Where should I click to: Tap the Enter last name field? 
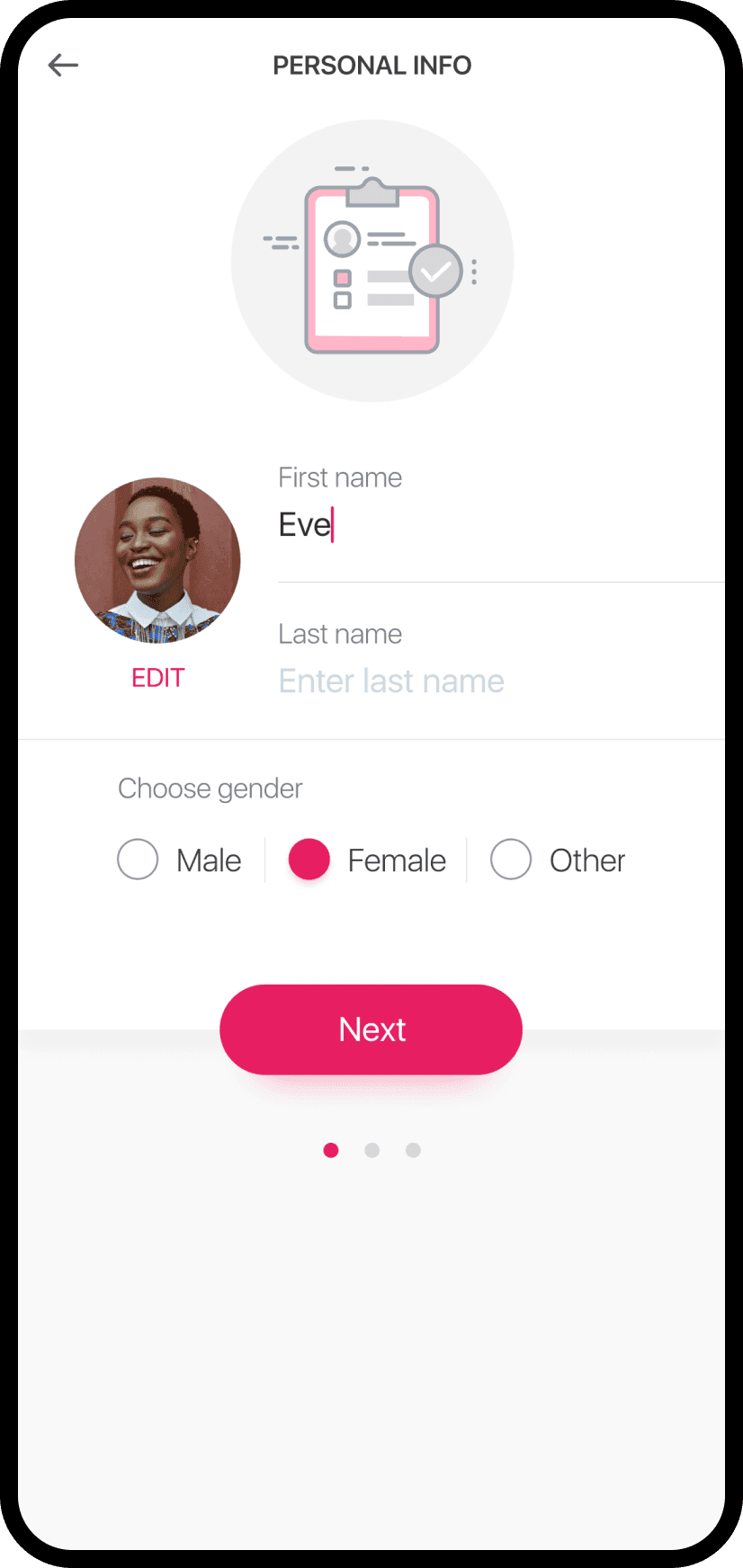499,682
